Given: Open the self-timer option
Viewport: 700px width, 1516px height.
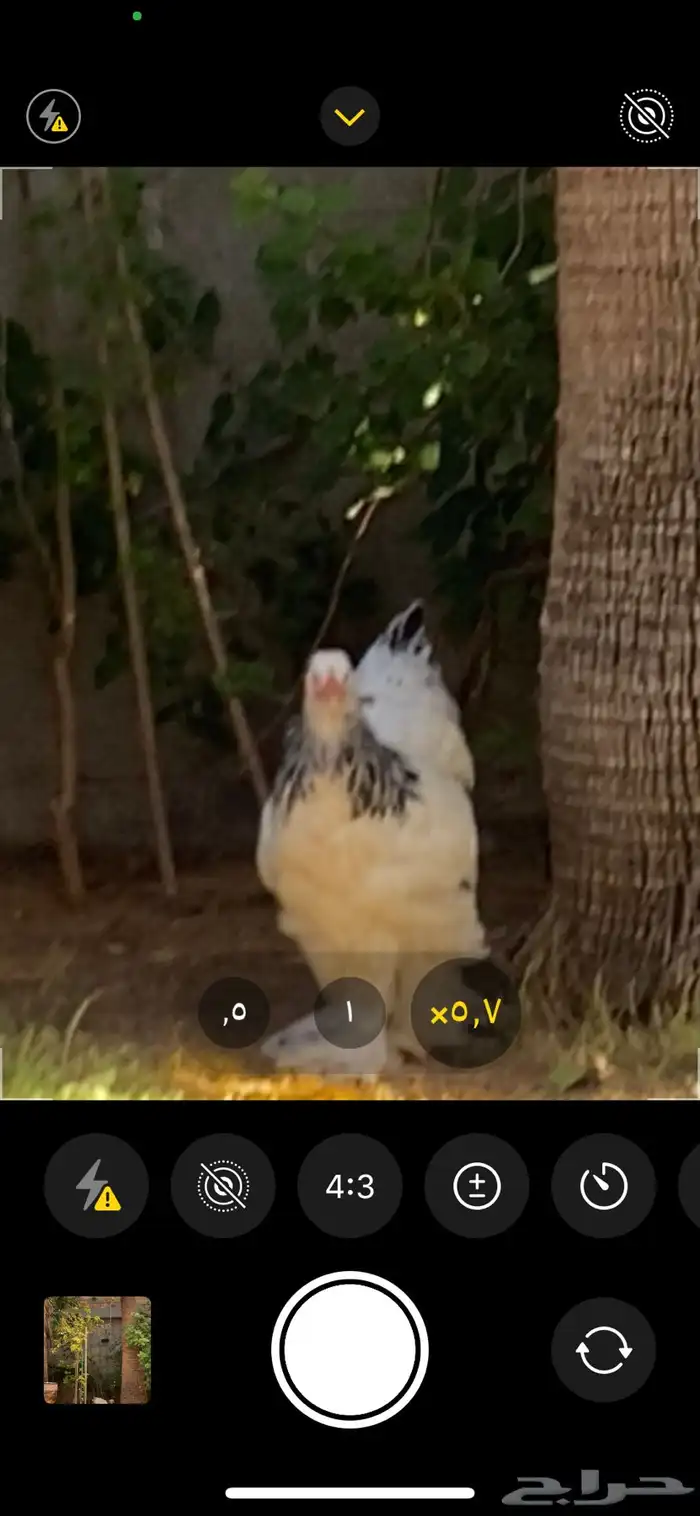Looking at the screenshot, I should pyautogui.click(x=604, y=1186).
